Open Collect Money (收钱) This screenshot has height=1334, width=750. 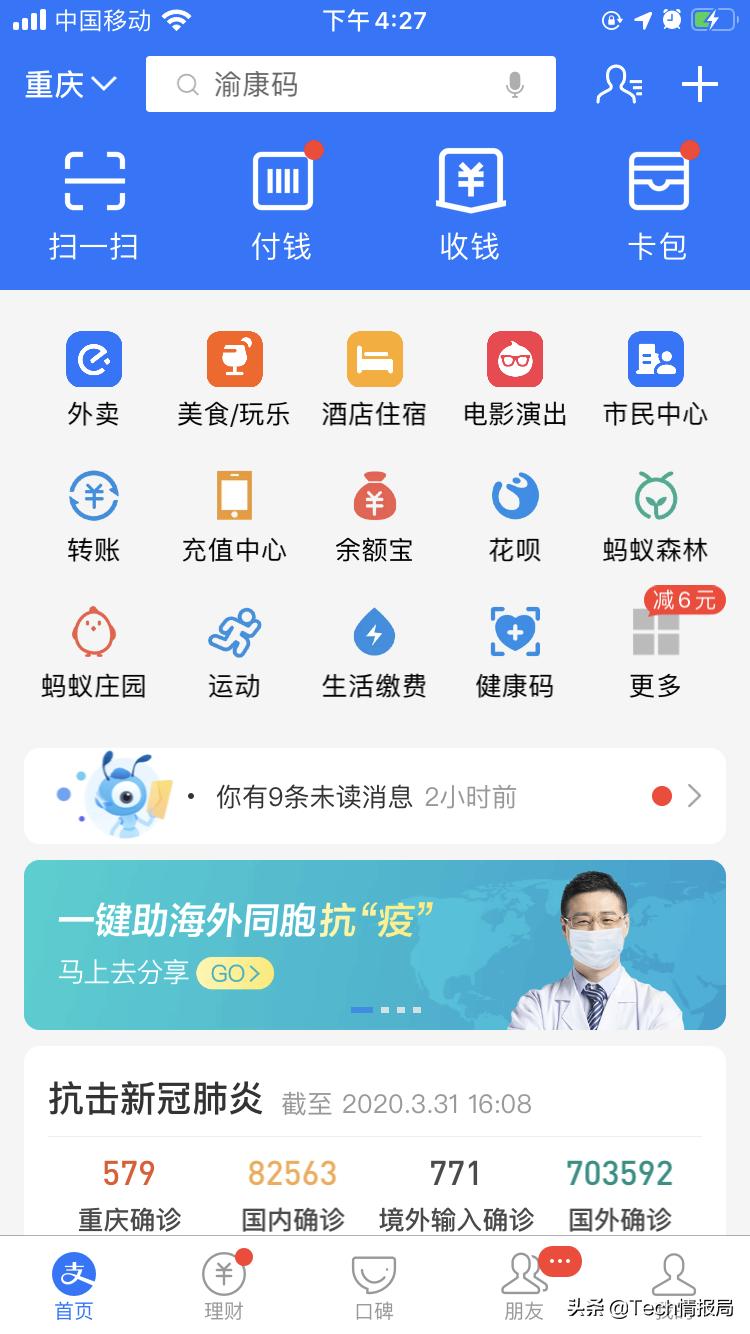pos(468,200)
